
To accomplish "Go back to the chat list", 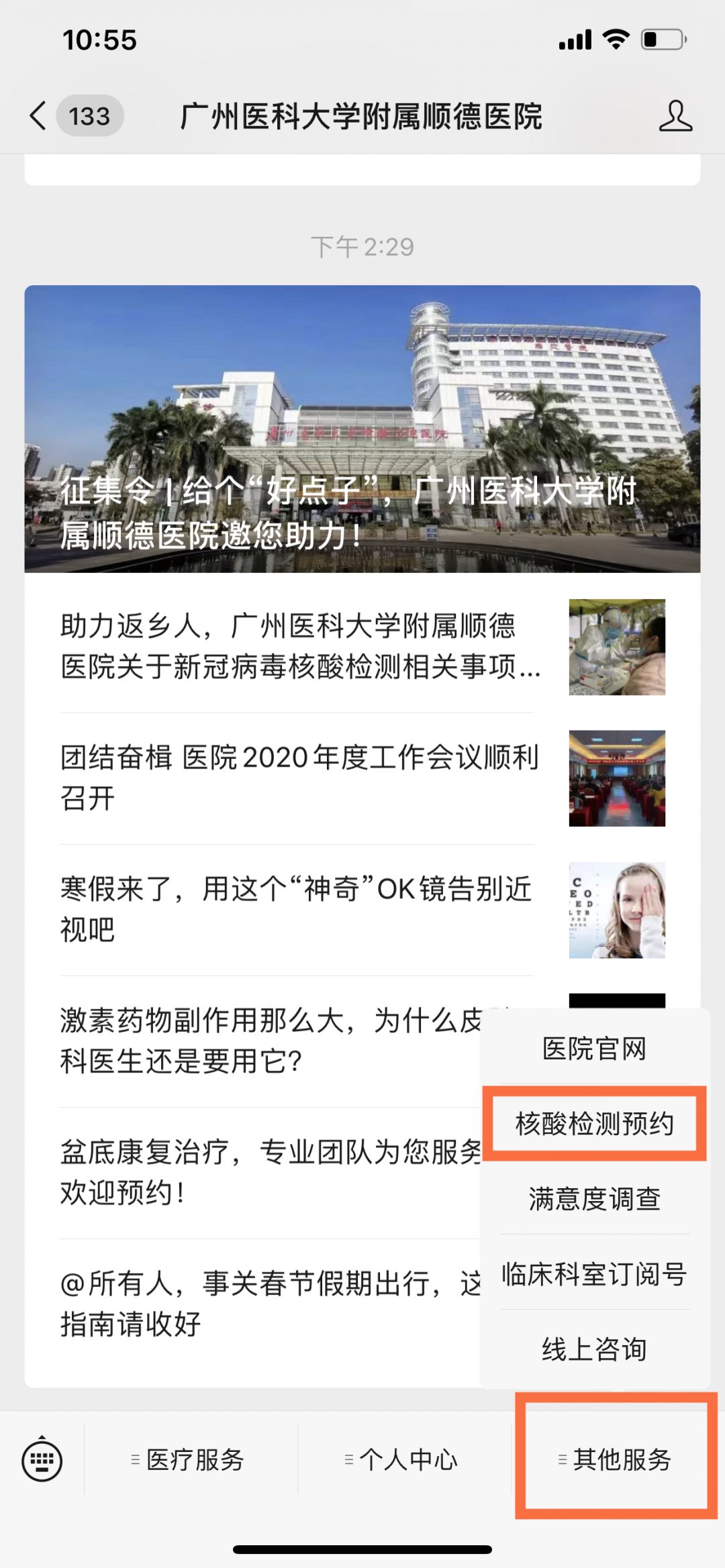I will tap(40, 116).
